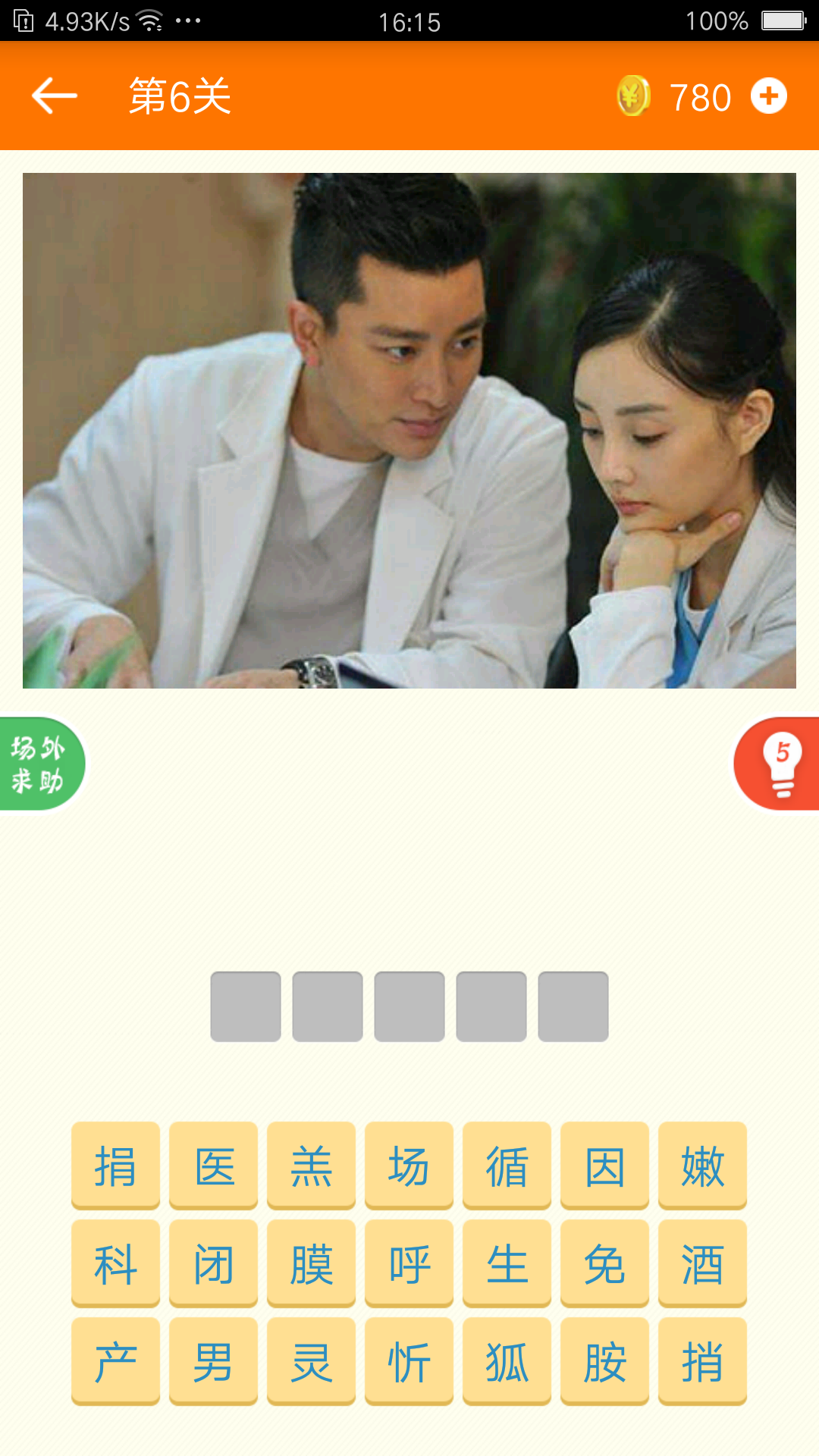Choose the character tile 男
The width and height of the screenshot is (819, 1456).
click(x=213, y=1360)
